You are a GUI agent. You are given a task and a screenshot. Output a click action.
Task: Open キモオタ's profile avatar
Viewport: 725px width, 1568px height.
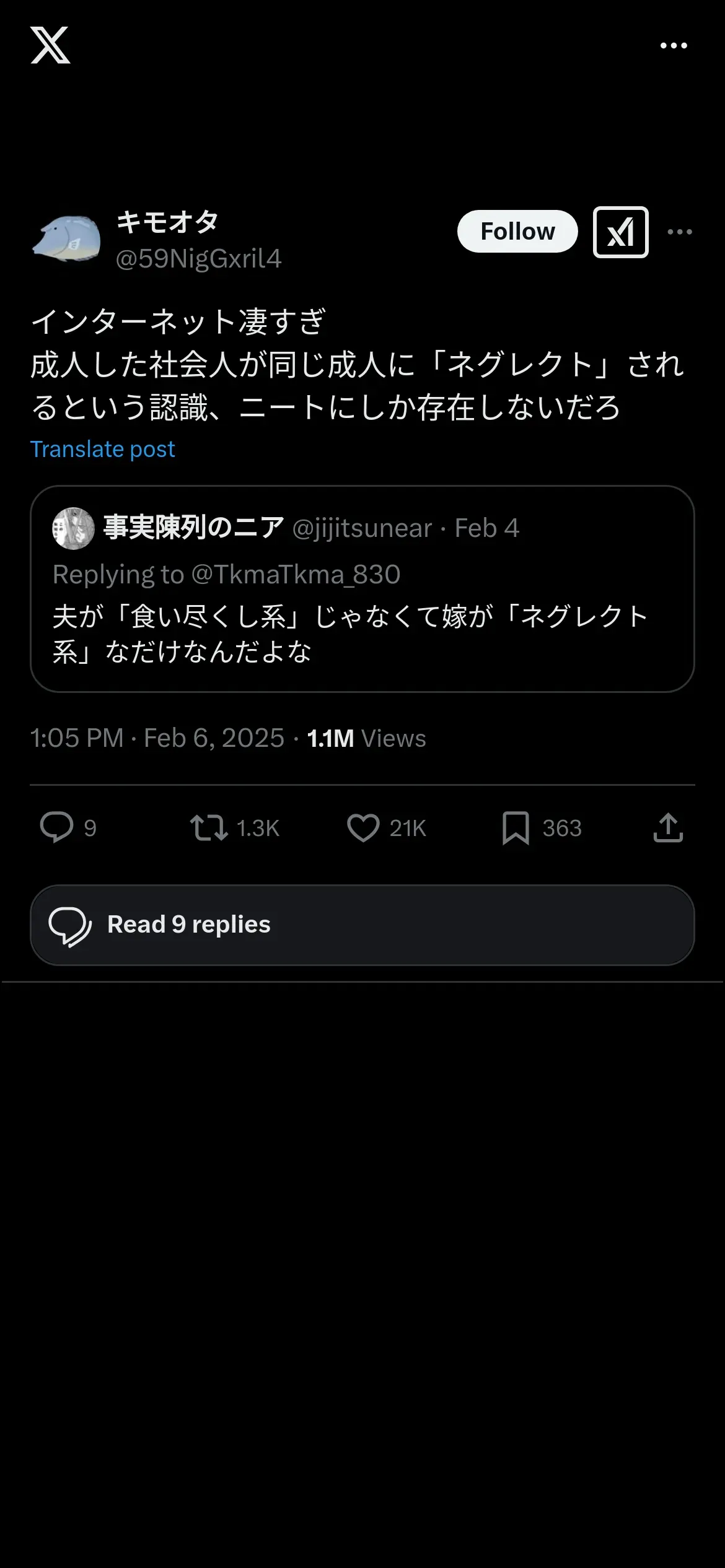click(x=66, y=239)
